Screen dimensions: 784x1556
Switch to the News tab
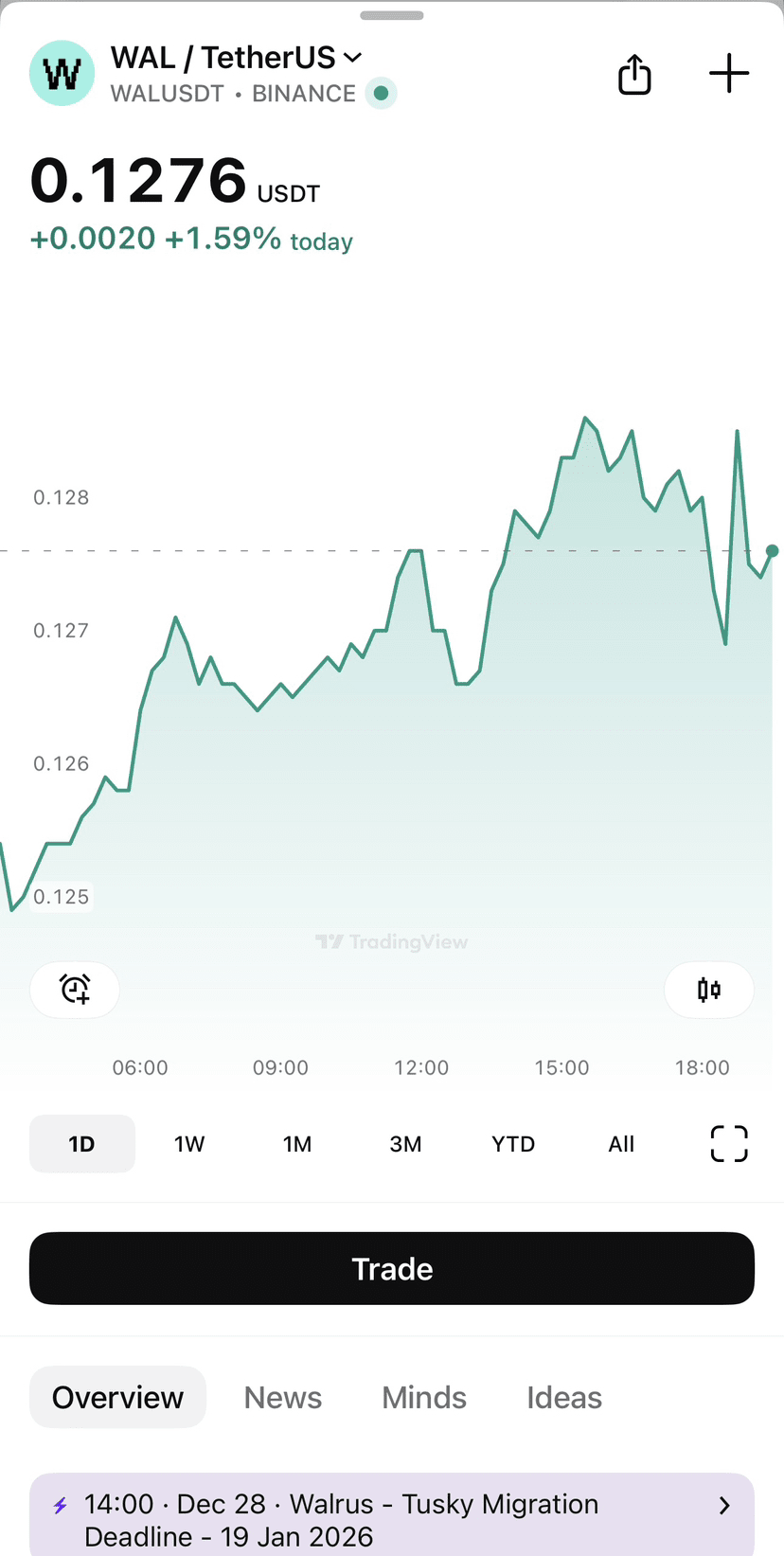click(283, 1397)
